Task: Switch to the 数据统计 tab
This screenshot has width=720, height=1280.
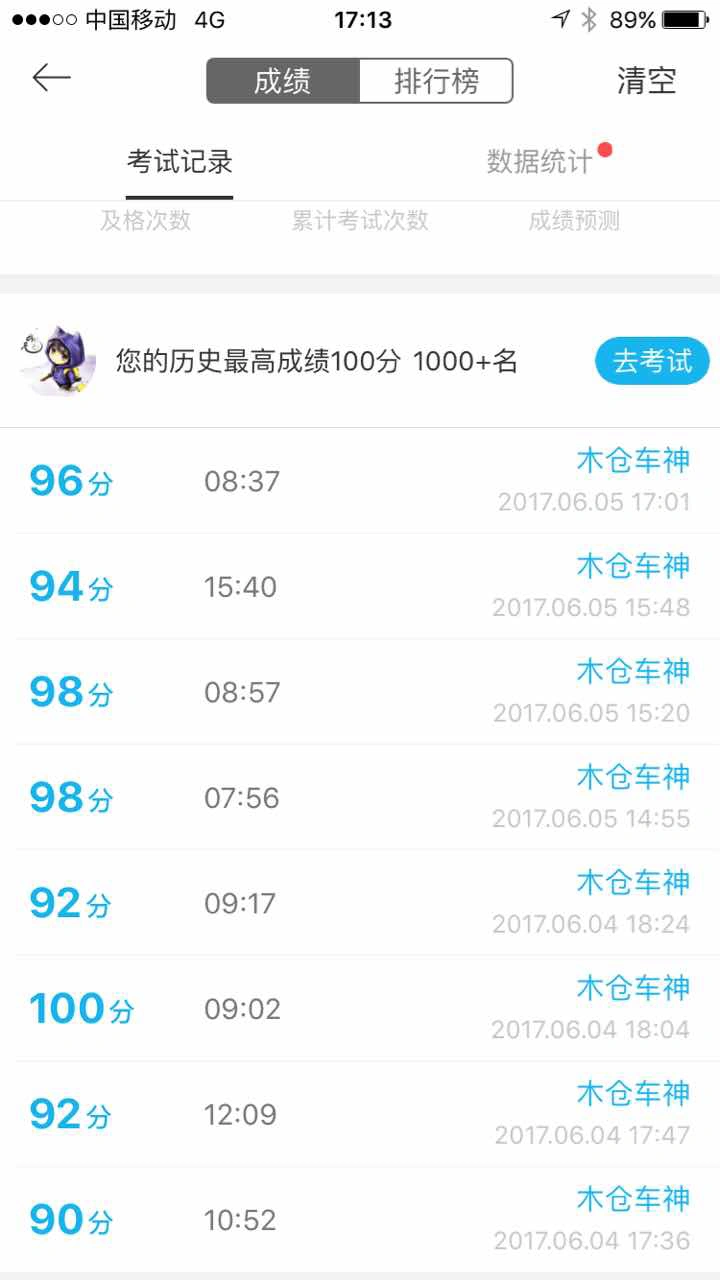Action: (540, 162)
